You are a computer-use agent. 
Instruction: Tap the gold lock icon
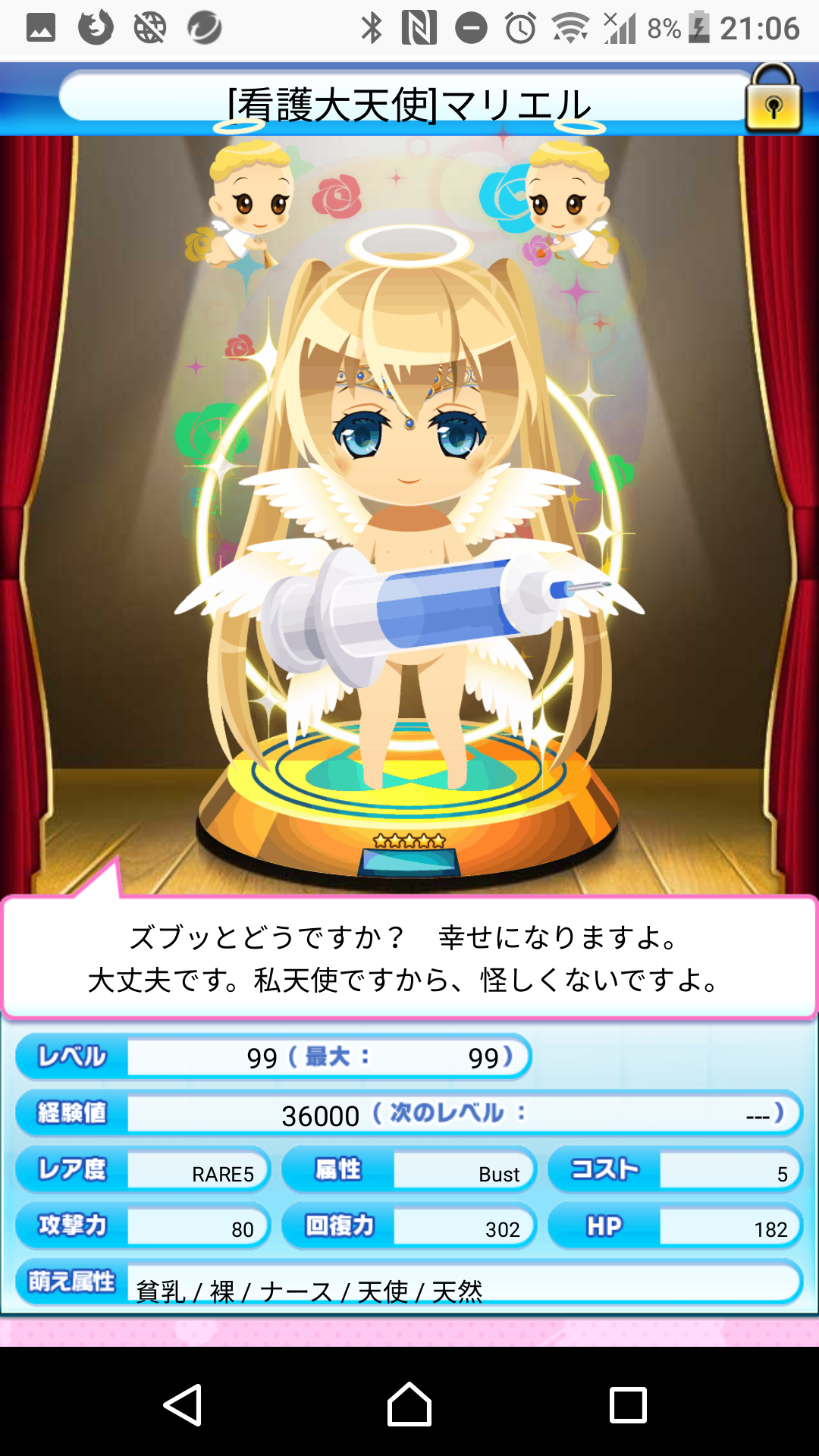tap(773, 99)
